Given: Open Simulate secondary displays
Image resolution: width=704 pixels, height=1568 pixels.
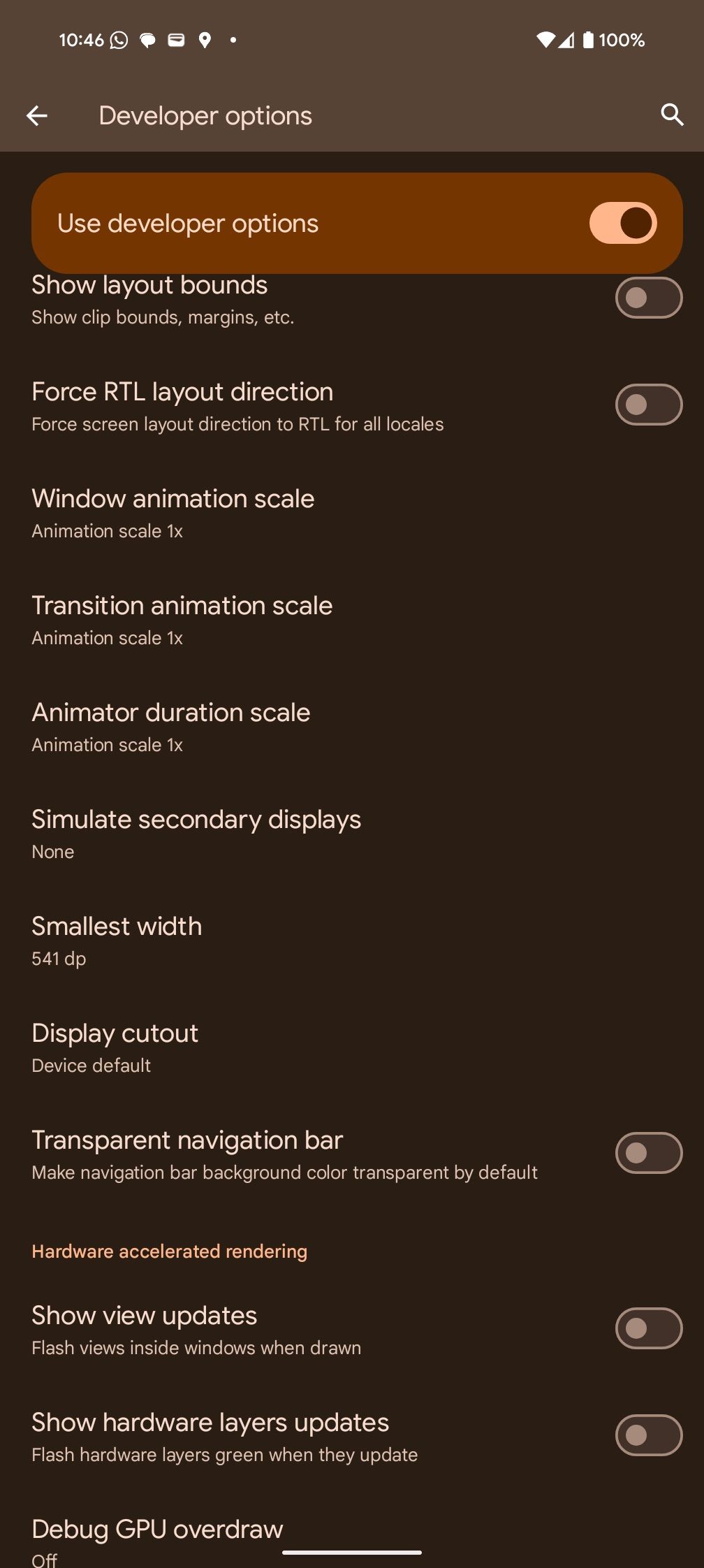Looking at the screenshot, I should (196, 834).
